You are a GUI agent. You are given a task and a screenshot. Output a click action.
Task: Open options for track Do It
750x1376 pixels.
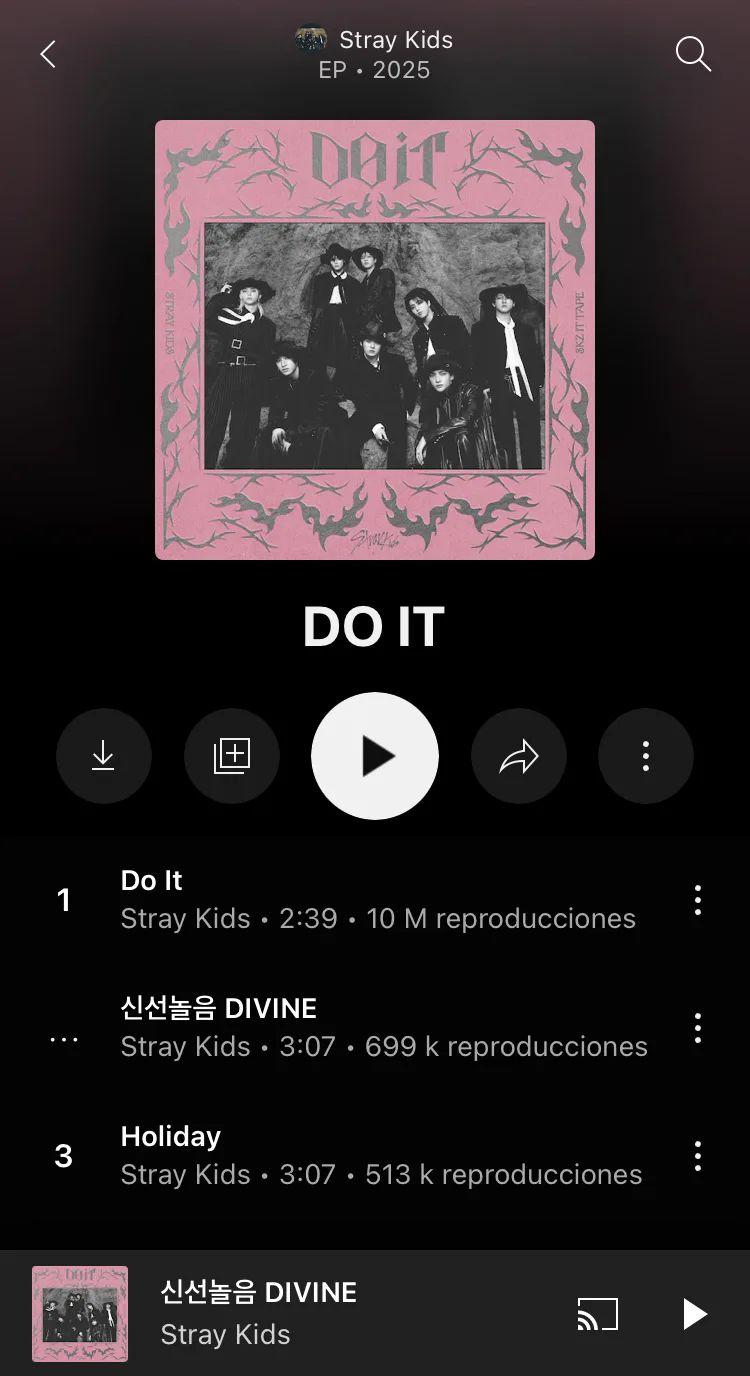pos(698,900)
